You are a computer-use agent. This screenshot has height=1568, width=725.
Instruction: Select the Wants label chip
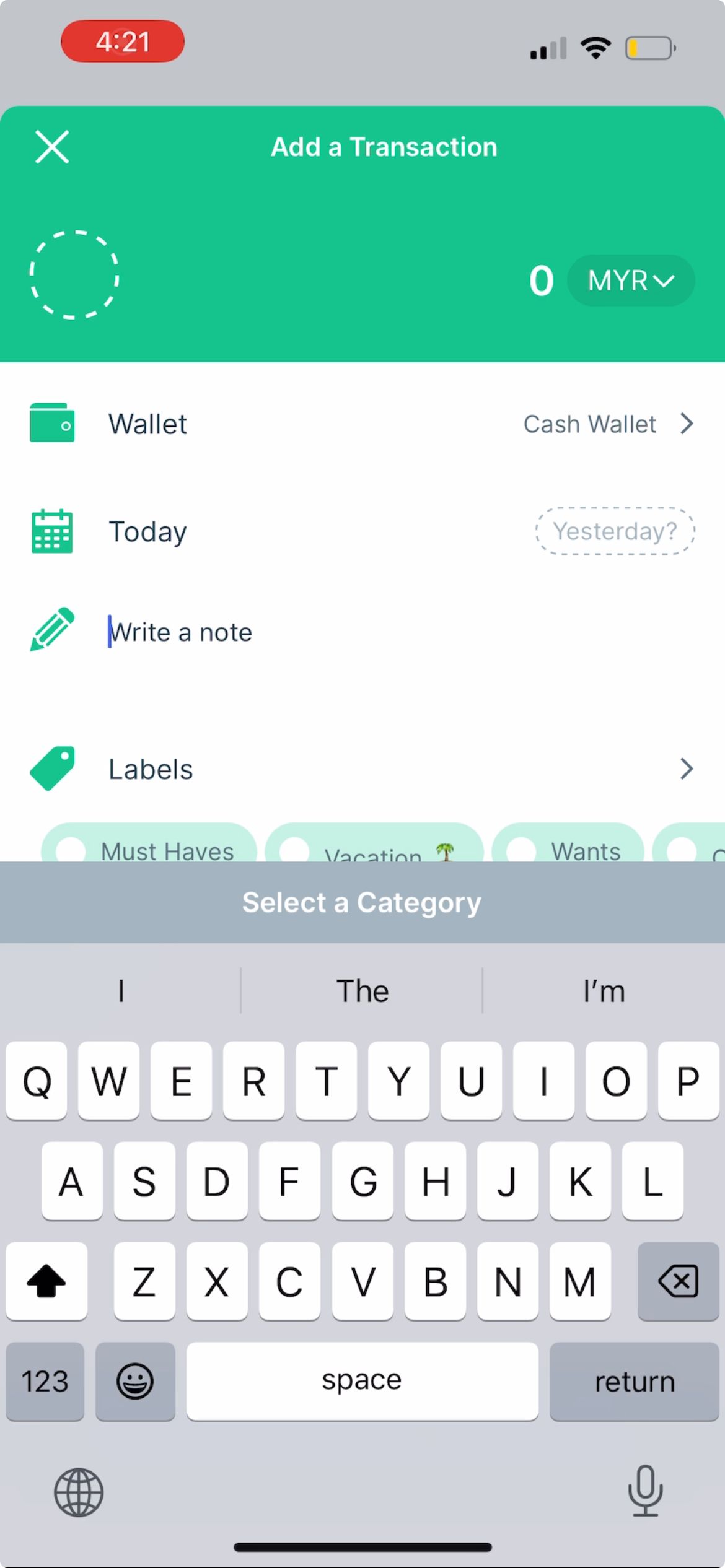pyautogui.click(x=568, y=847)
